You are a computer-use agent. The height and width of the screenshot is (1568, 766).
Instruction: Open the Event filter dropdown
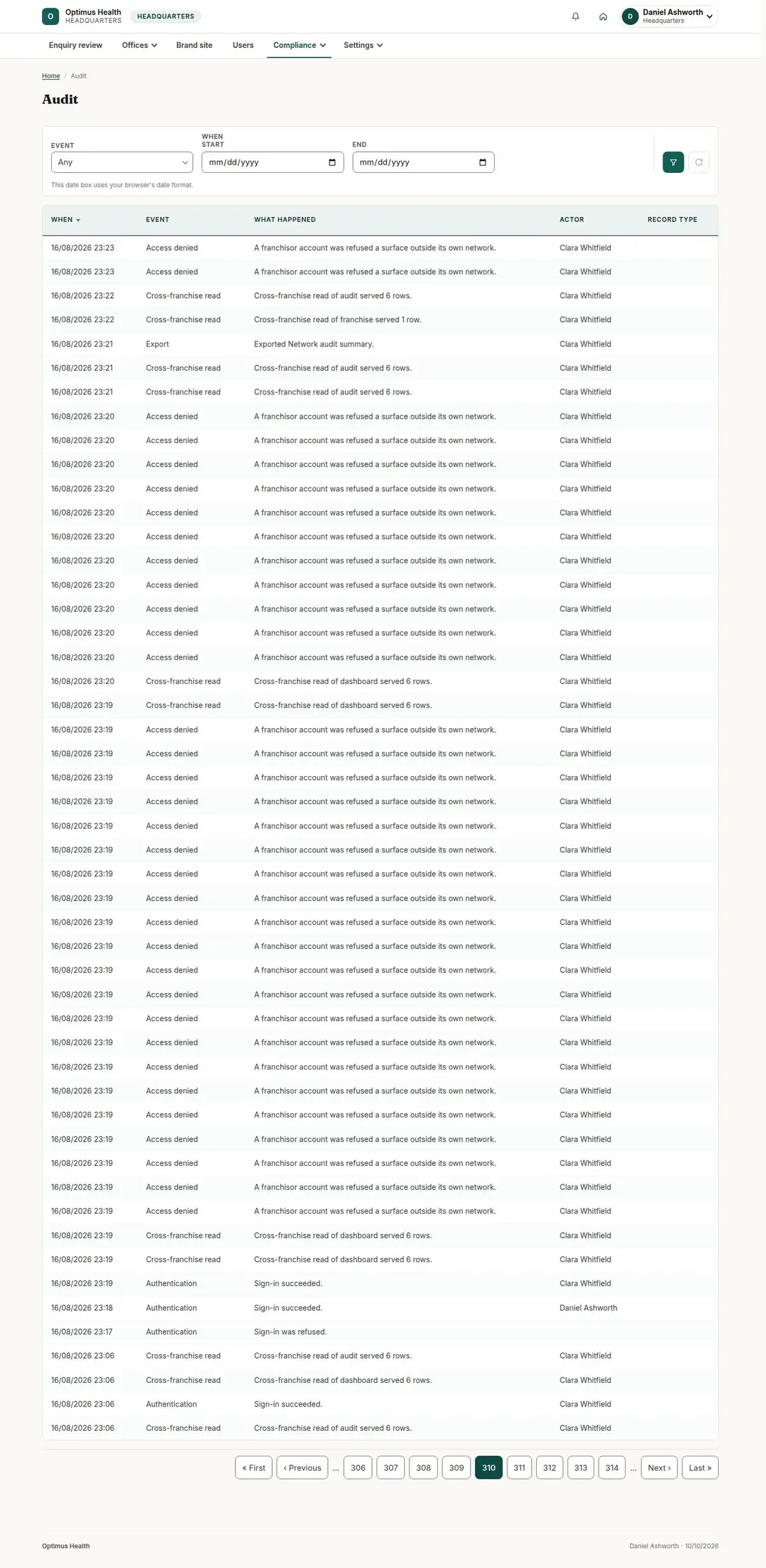[122, 162]
